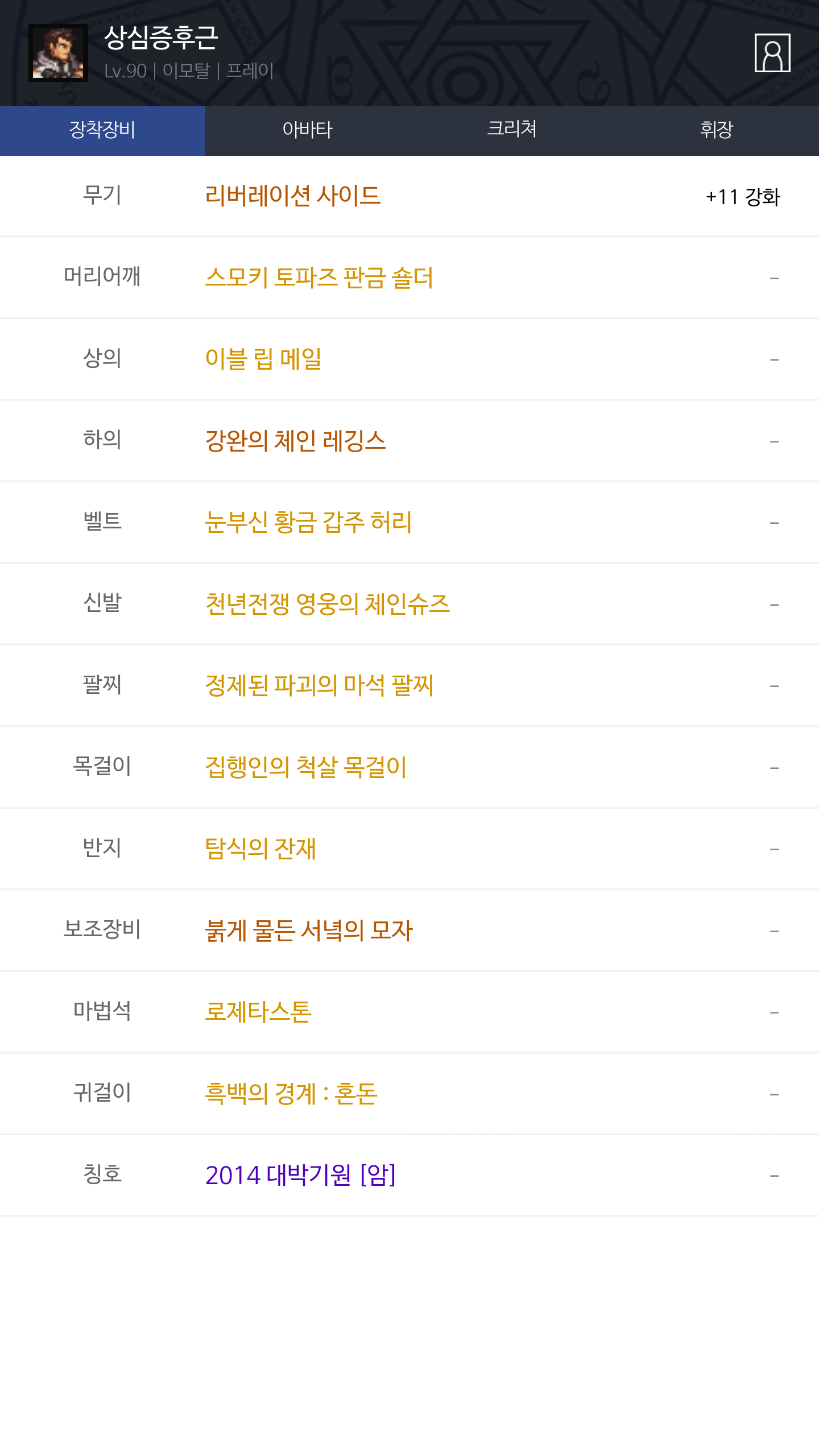
Task: Open title 2014 대박기원 [암]
Action: (x=300, y=1175)
